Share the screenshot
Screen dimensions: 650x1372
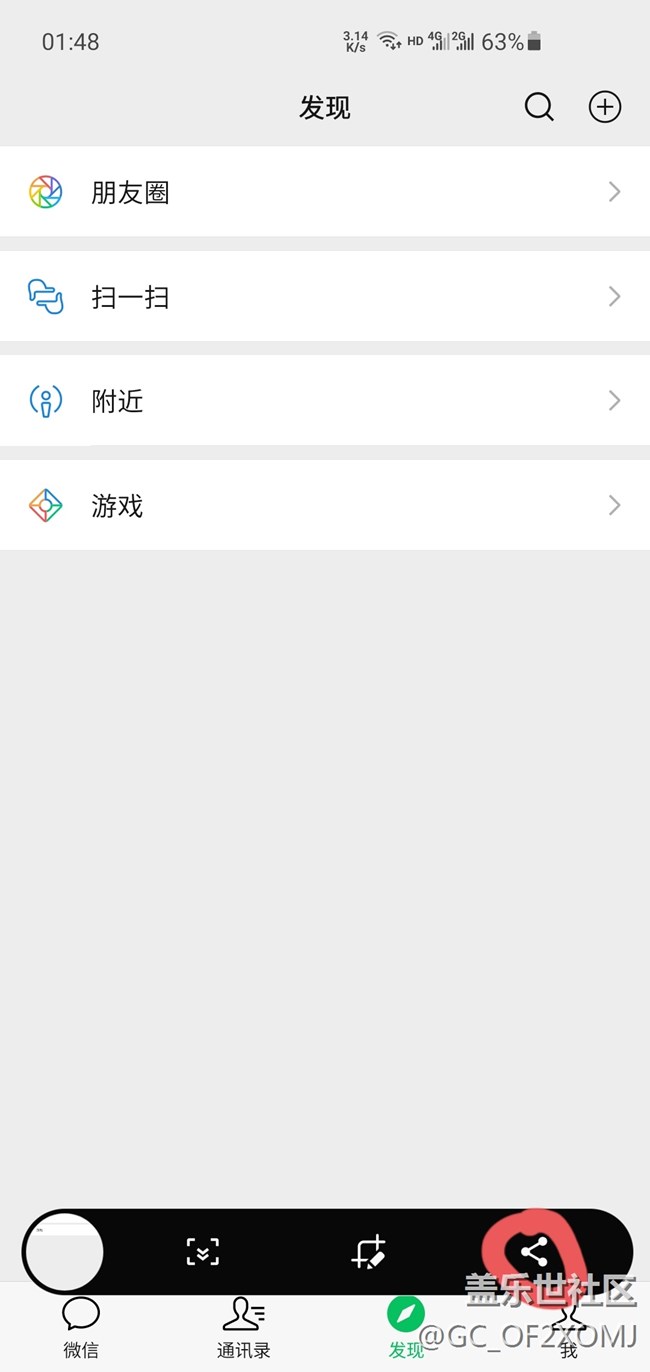coord(534,1252)
